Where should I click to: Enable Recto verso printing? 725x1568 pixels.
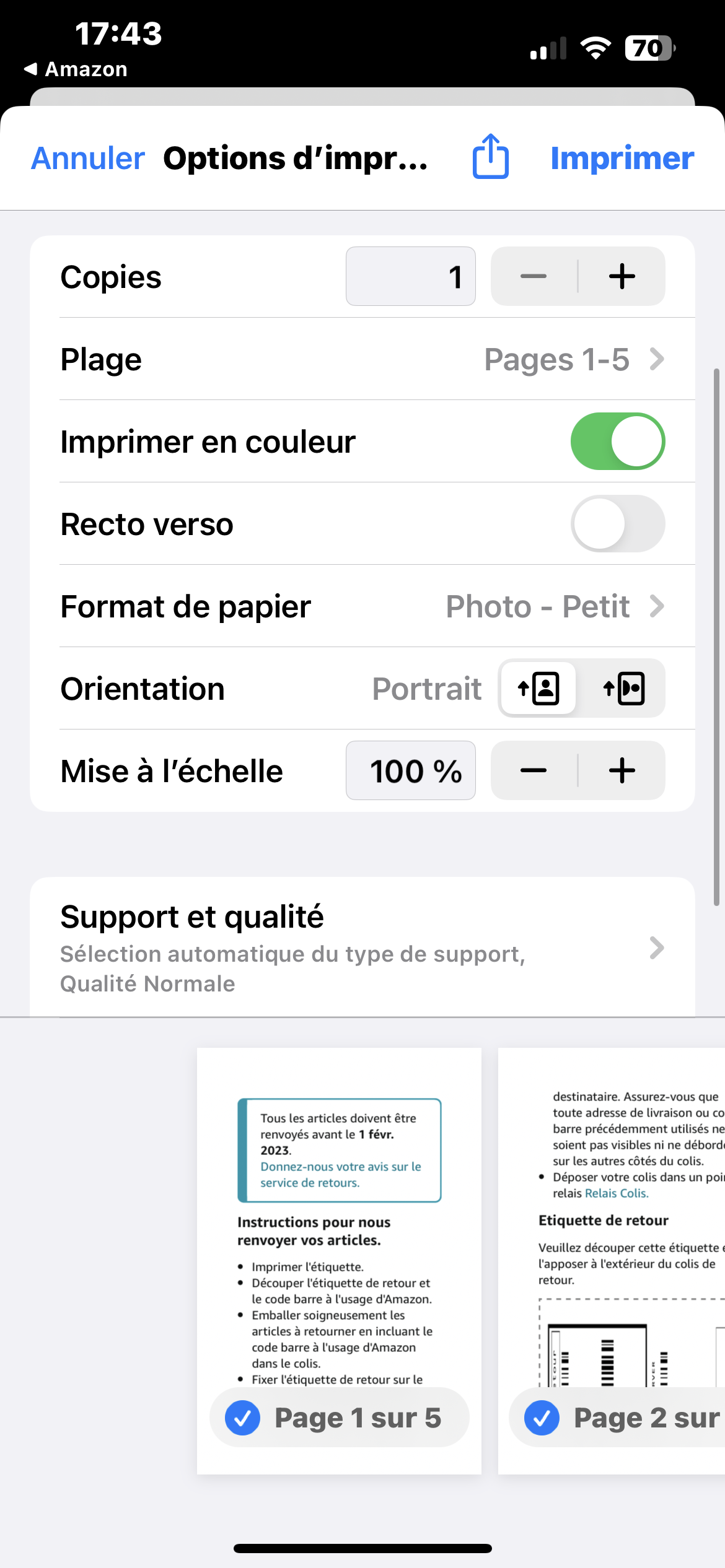618,524
